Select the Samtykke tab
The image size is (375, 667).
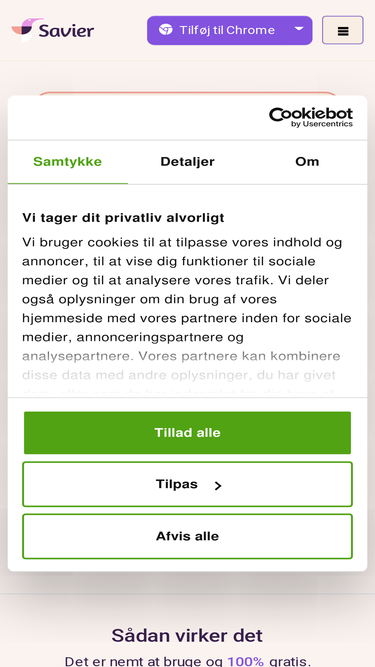pos(68,162)
